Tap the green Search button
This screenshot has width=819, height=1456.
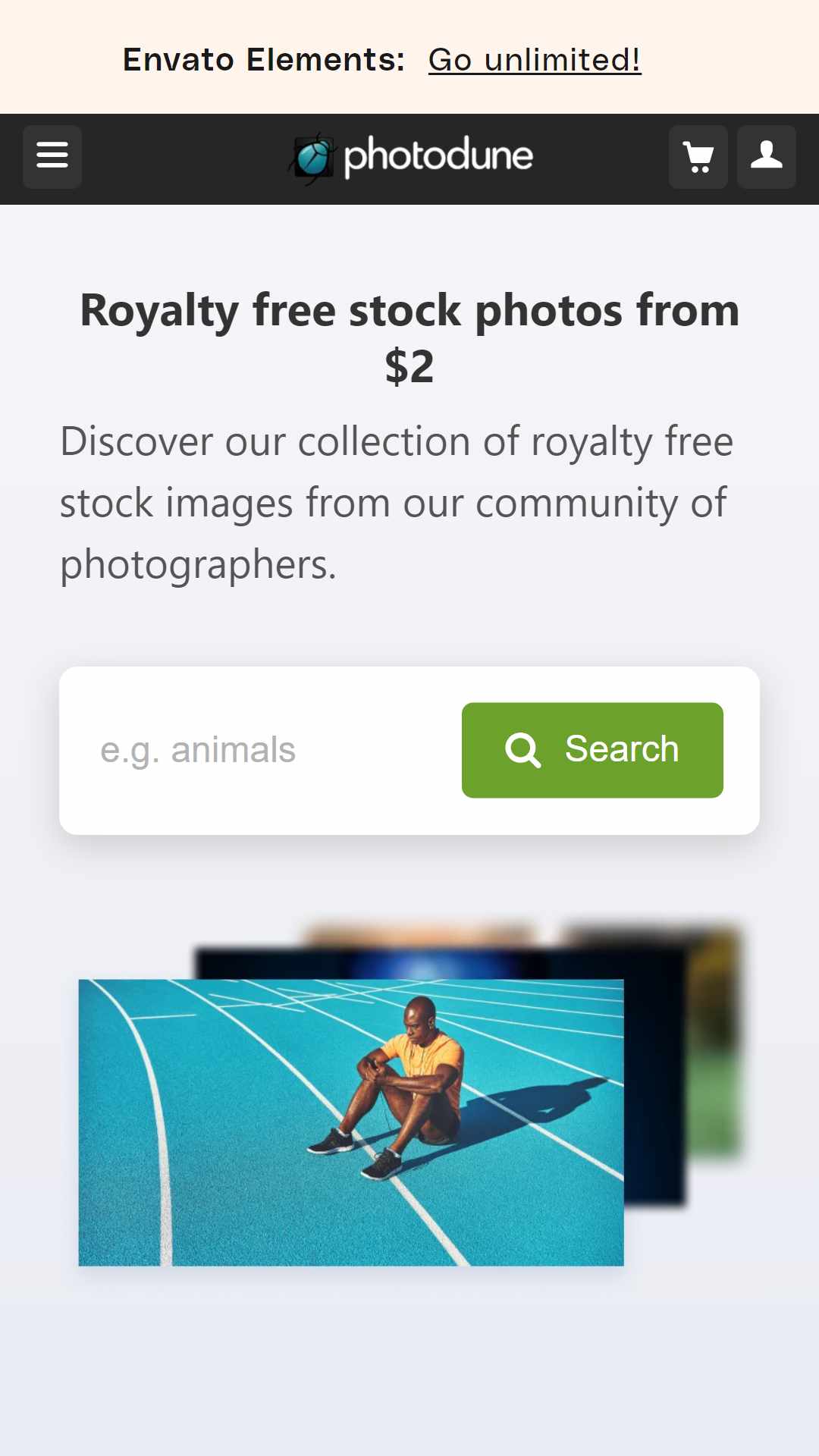[x=592, y=750]
